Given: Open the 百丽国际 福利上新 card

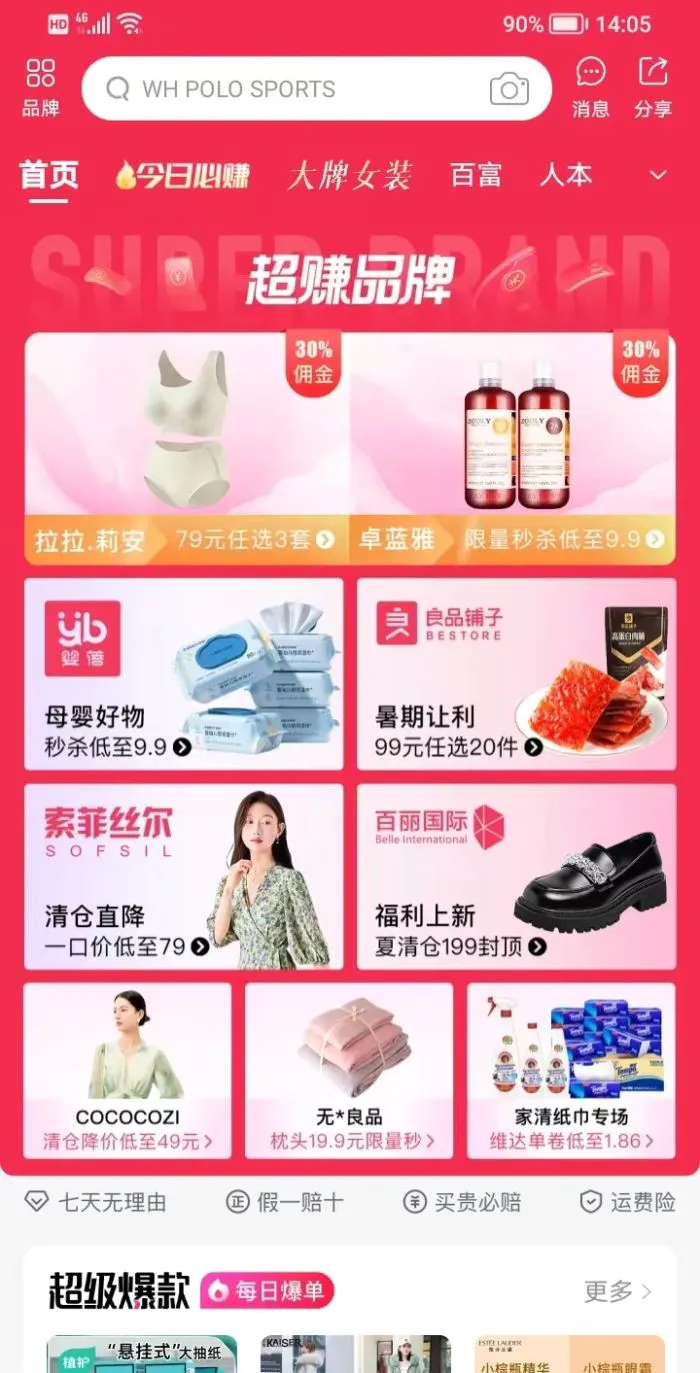Looking at the screenshot, I should click(x=516, y=876).
